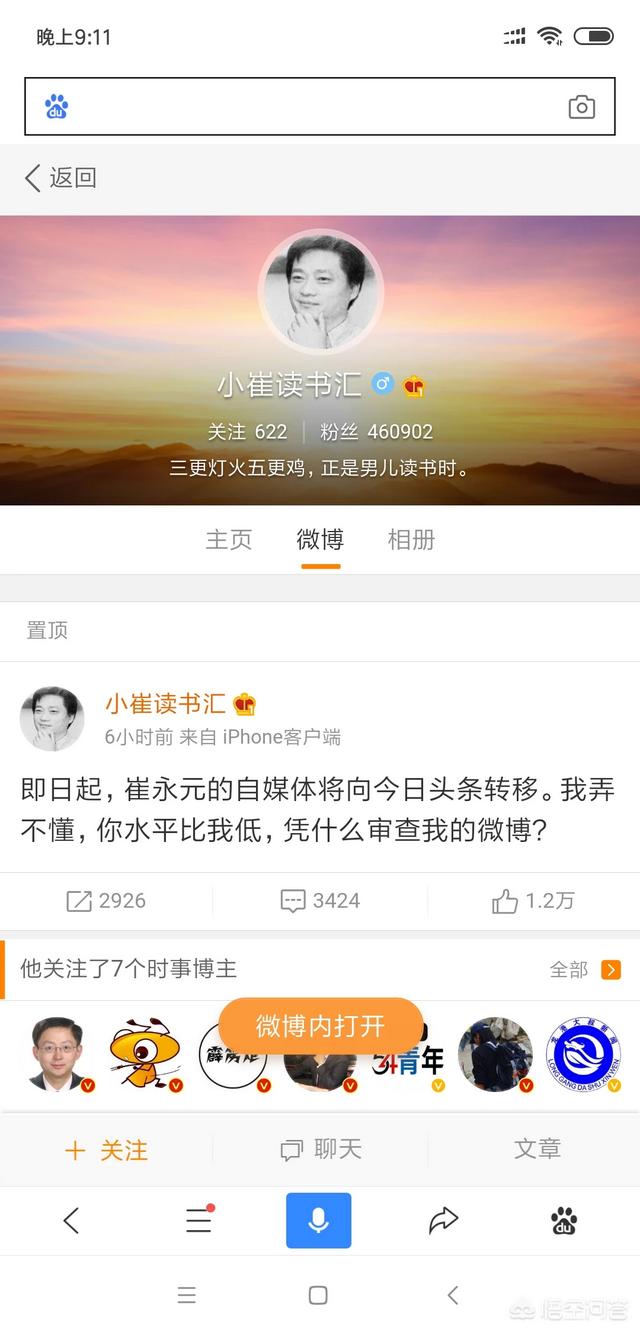
Task: Tap 微博内打开 to open in Weibo app
Action: point(320,1026)
